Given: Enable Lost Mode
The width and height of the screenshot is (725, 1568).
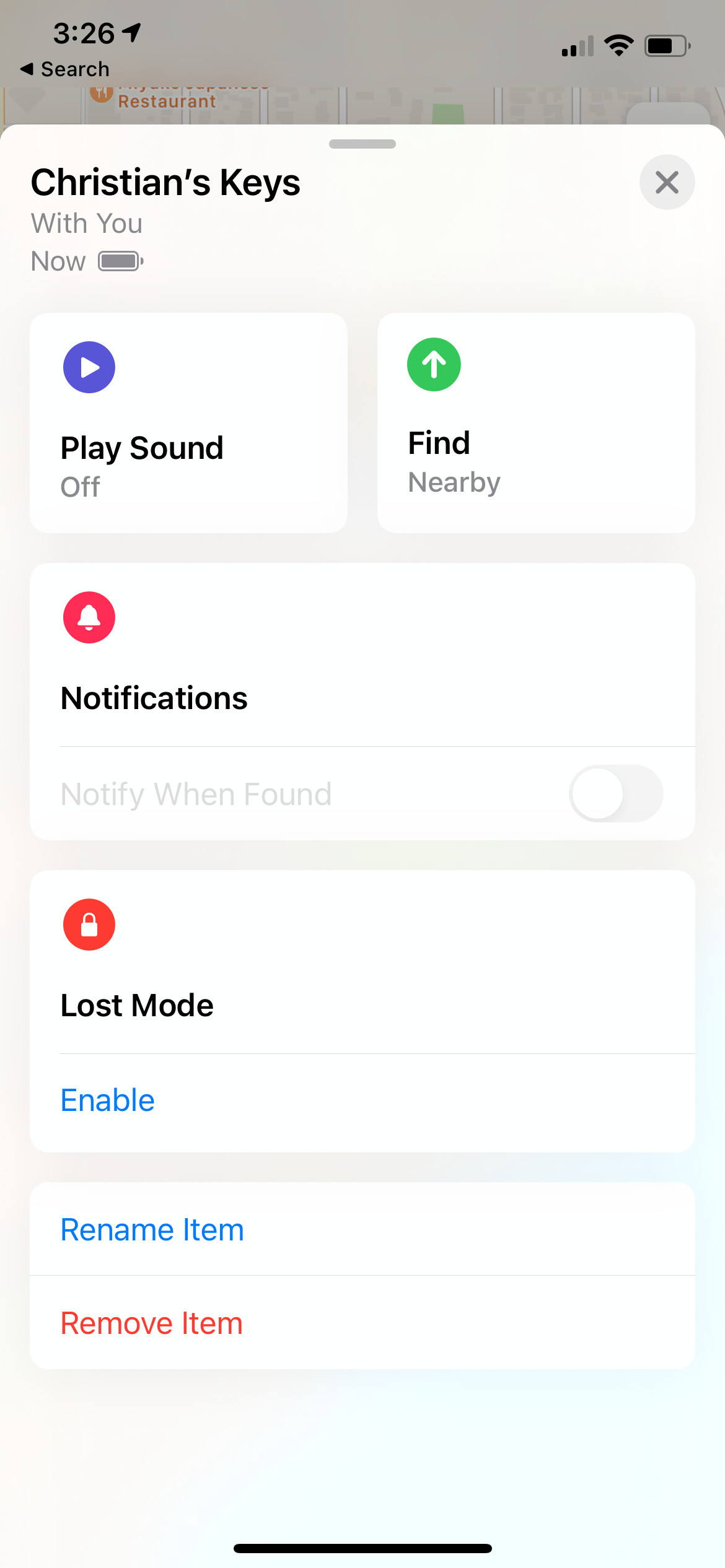Looking at the screenshot, I should click(x=108, y=1100).
